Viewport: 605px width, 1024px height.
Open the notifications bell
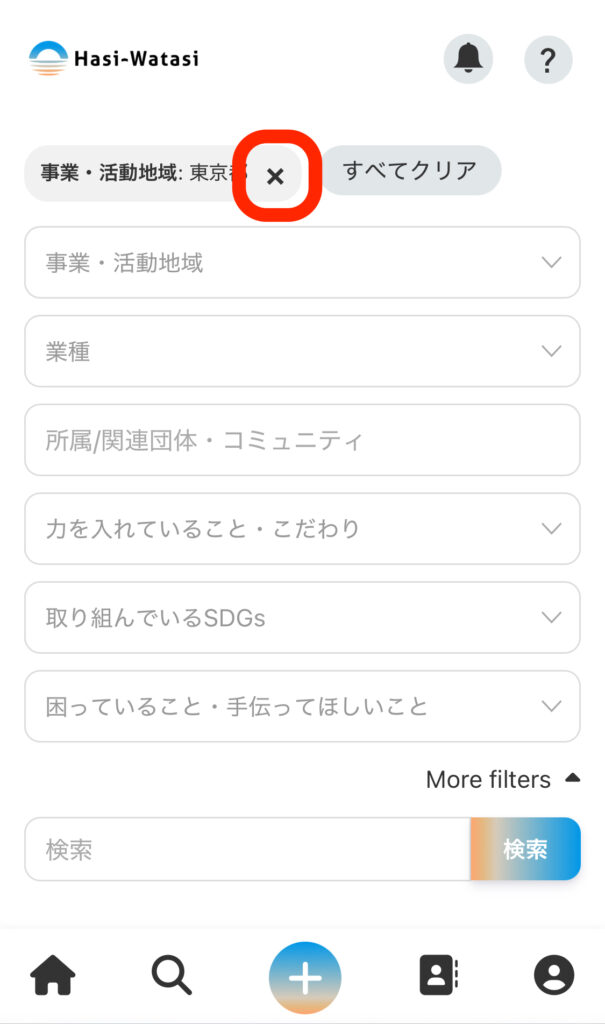pos(468,59)
